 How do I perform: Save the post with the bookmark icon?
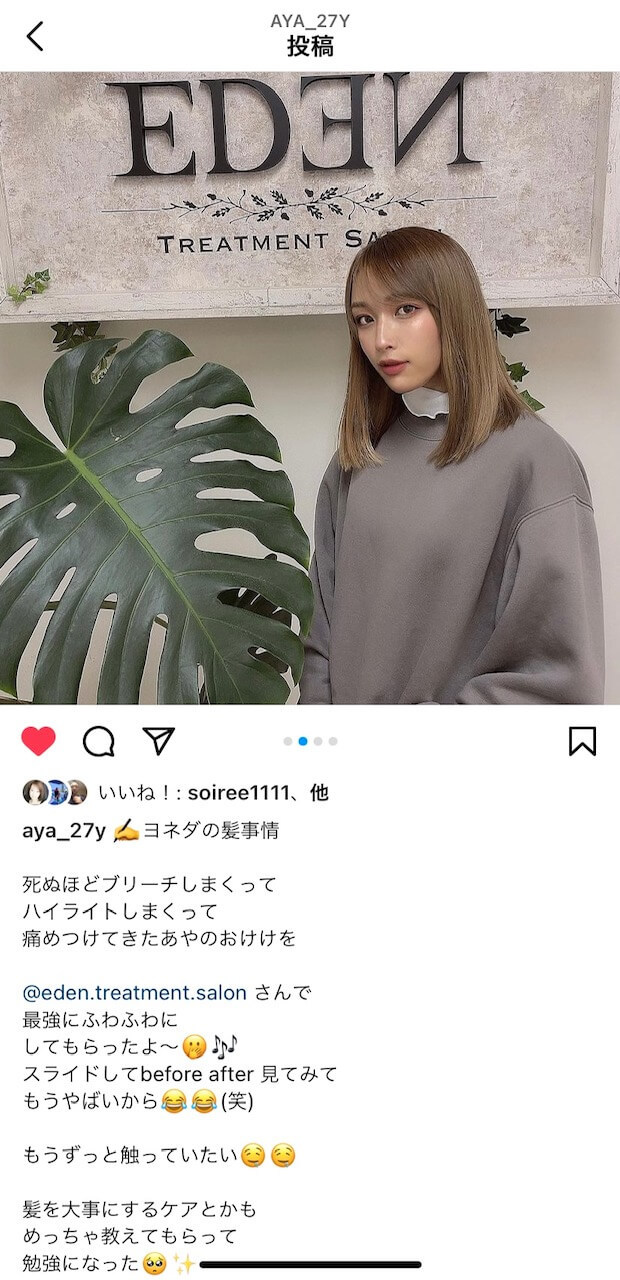click(582, 741)
